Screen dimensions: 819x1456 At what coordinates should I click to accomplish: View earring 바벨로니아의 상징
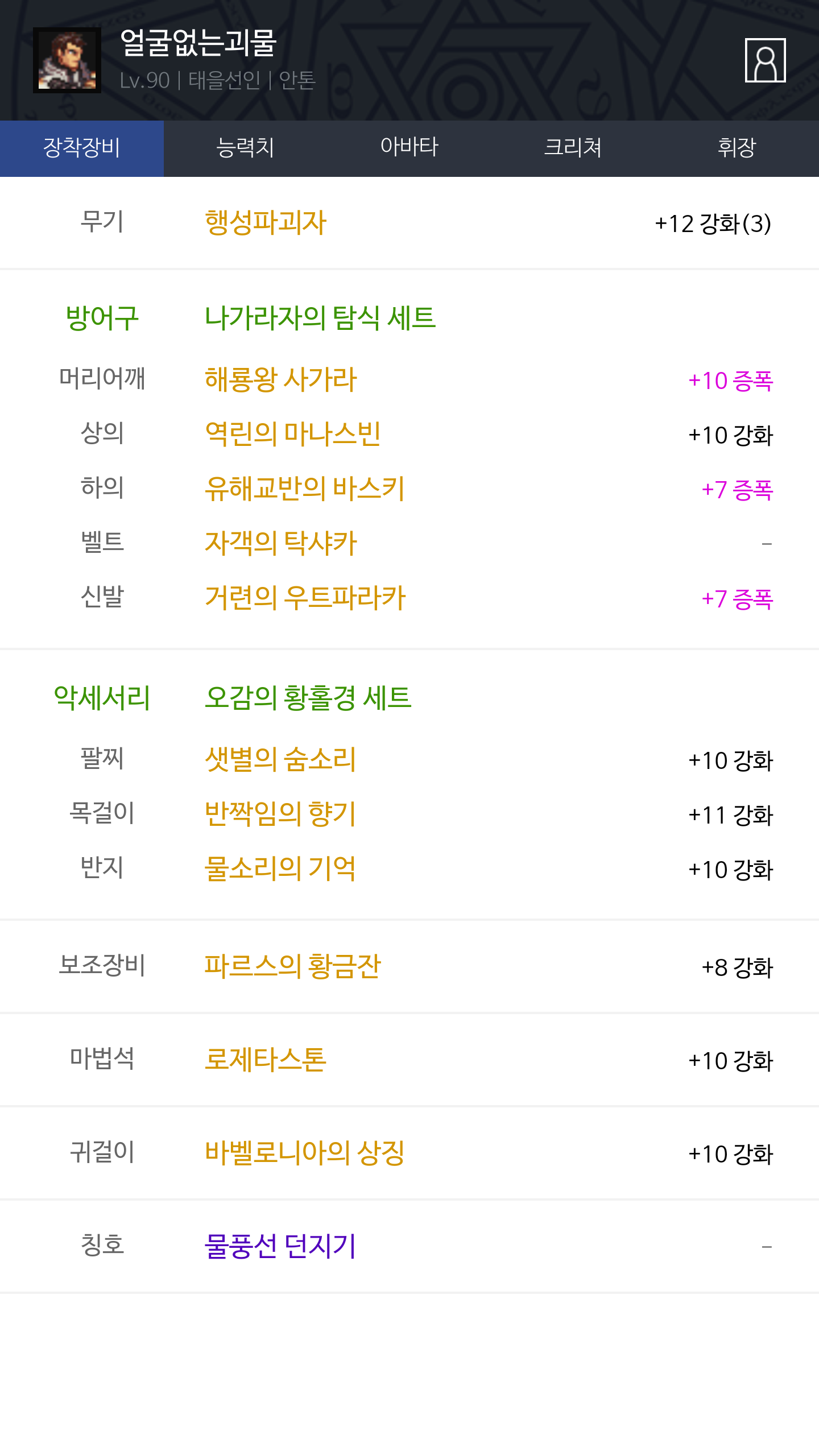(305, 1153)
